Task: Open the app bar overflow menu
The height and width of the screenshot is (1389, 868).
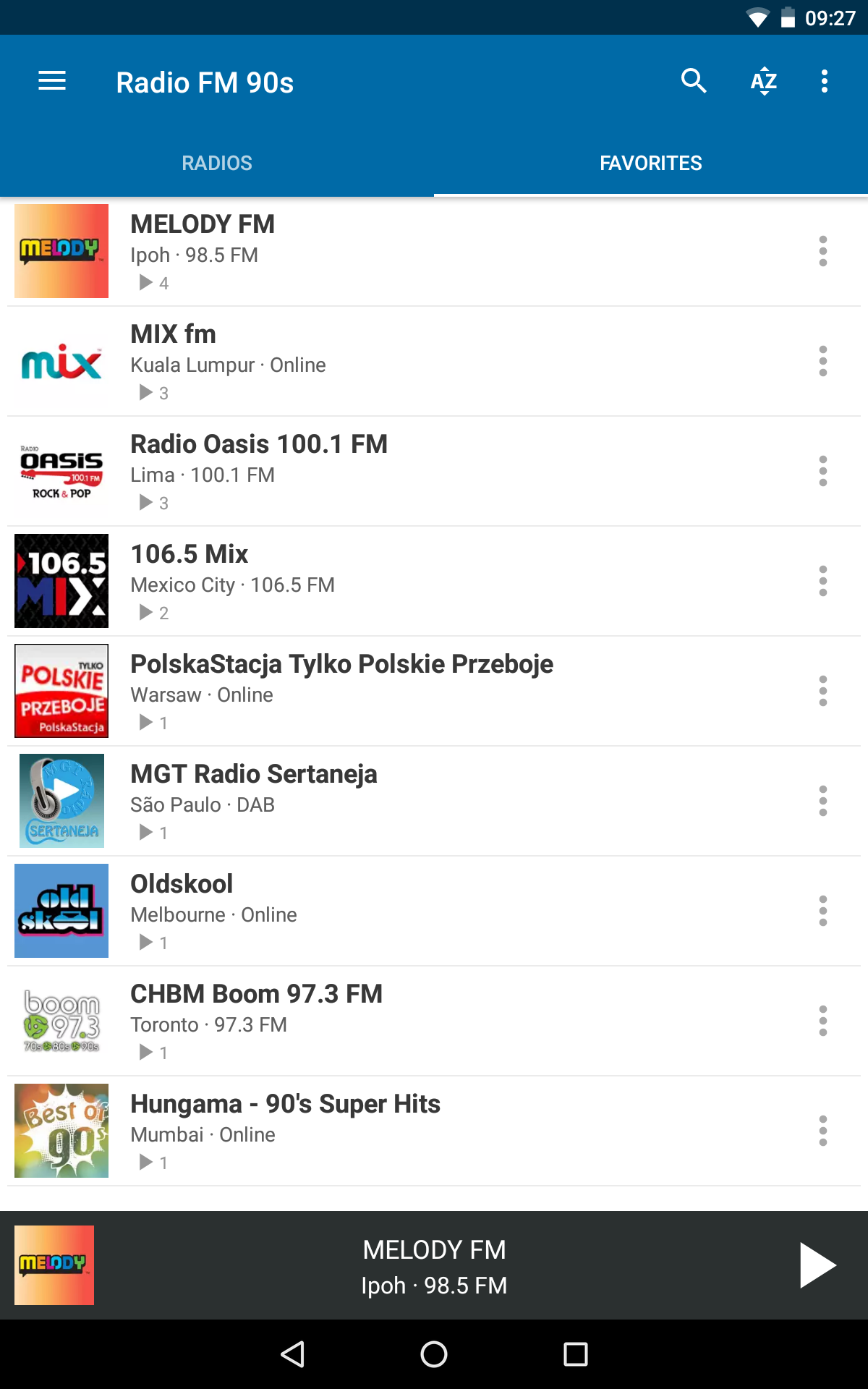Action: (x=824, y=81)
